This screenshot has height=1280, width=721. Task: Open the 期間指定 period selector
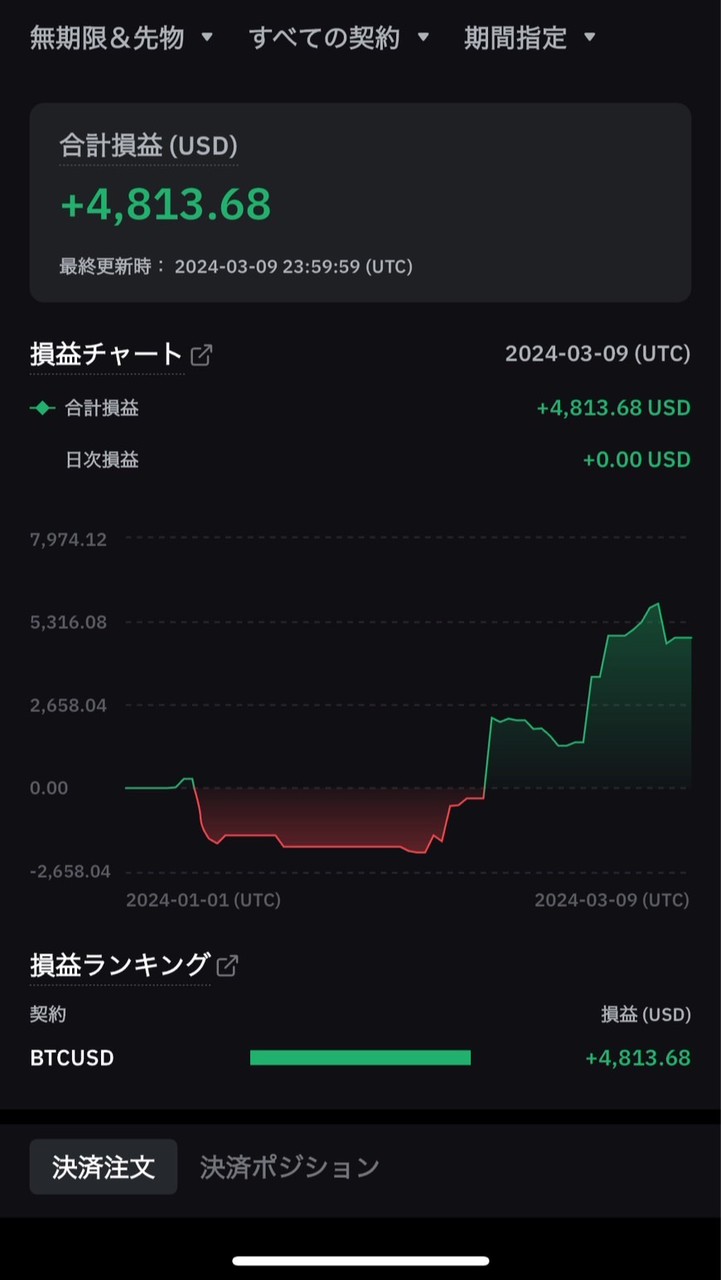[x=529, y=38]
